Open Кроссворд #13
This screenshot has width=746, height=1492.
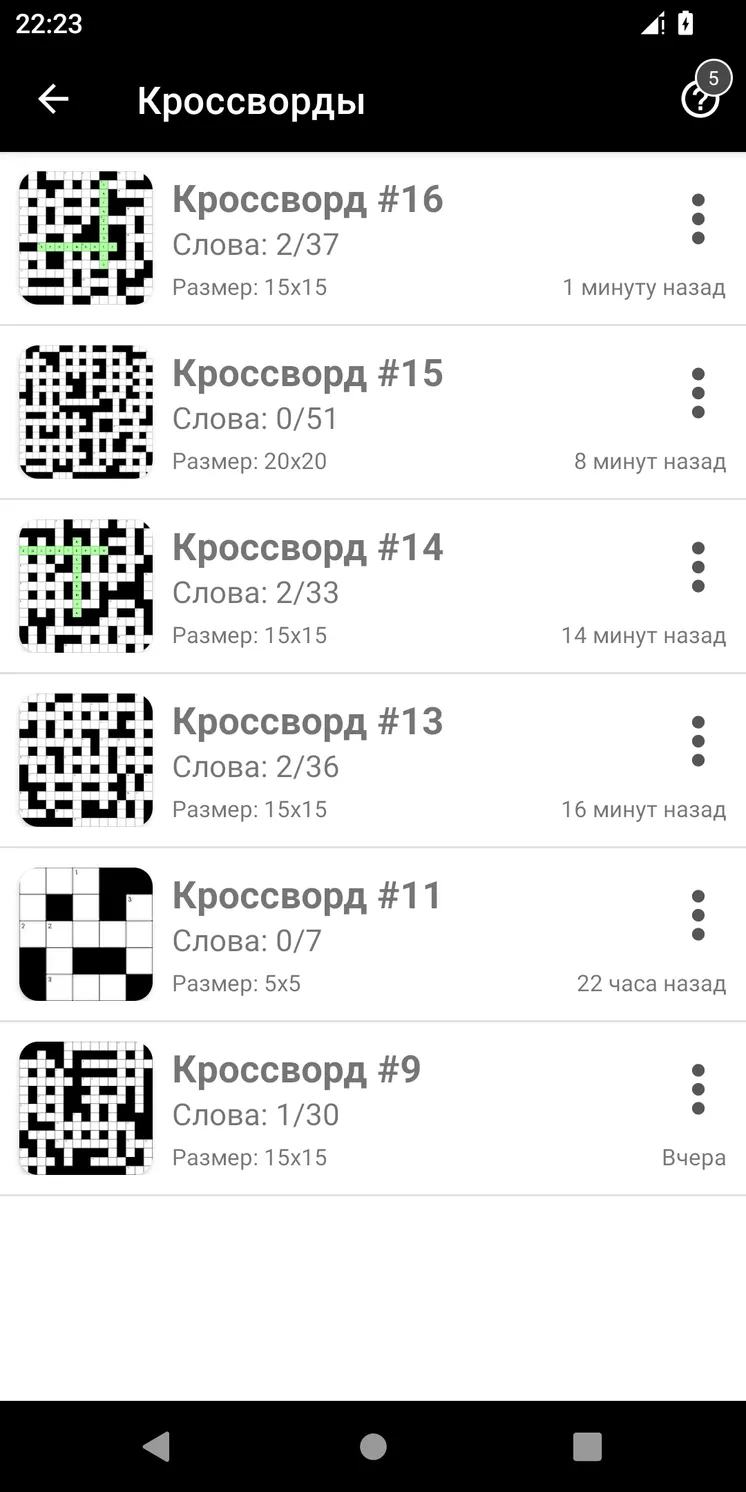[373, 761]
